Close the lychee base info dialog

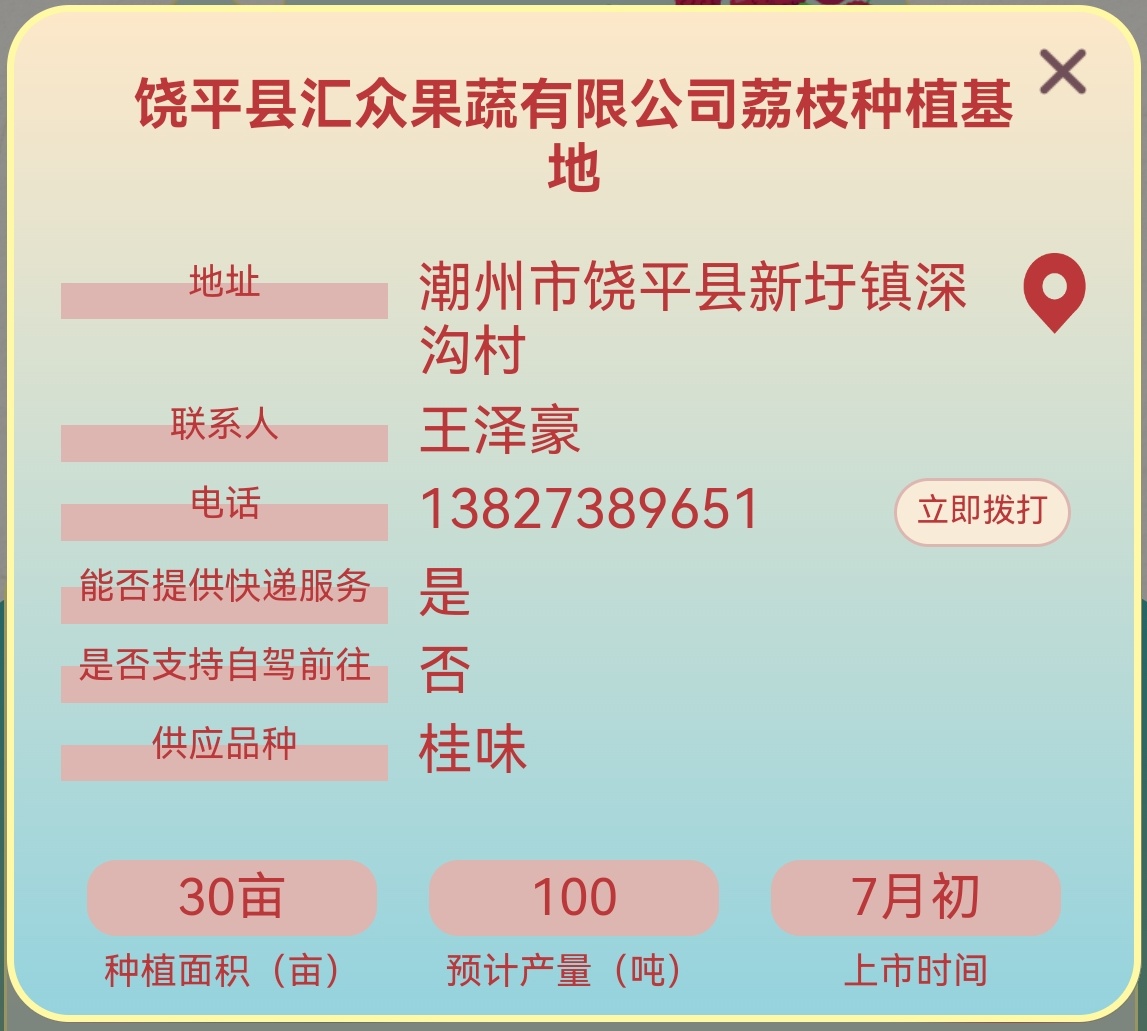coord(1062,72)
